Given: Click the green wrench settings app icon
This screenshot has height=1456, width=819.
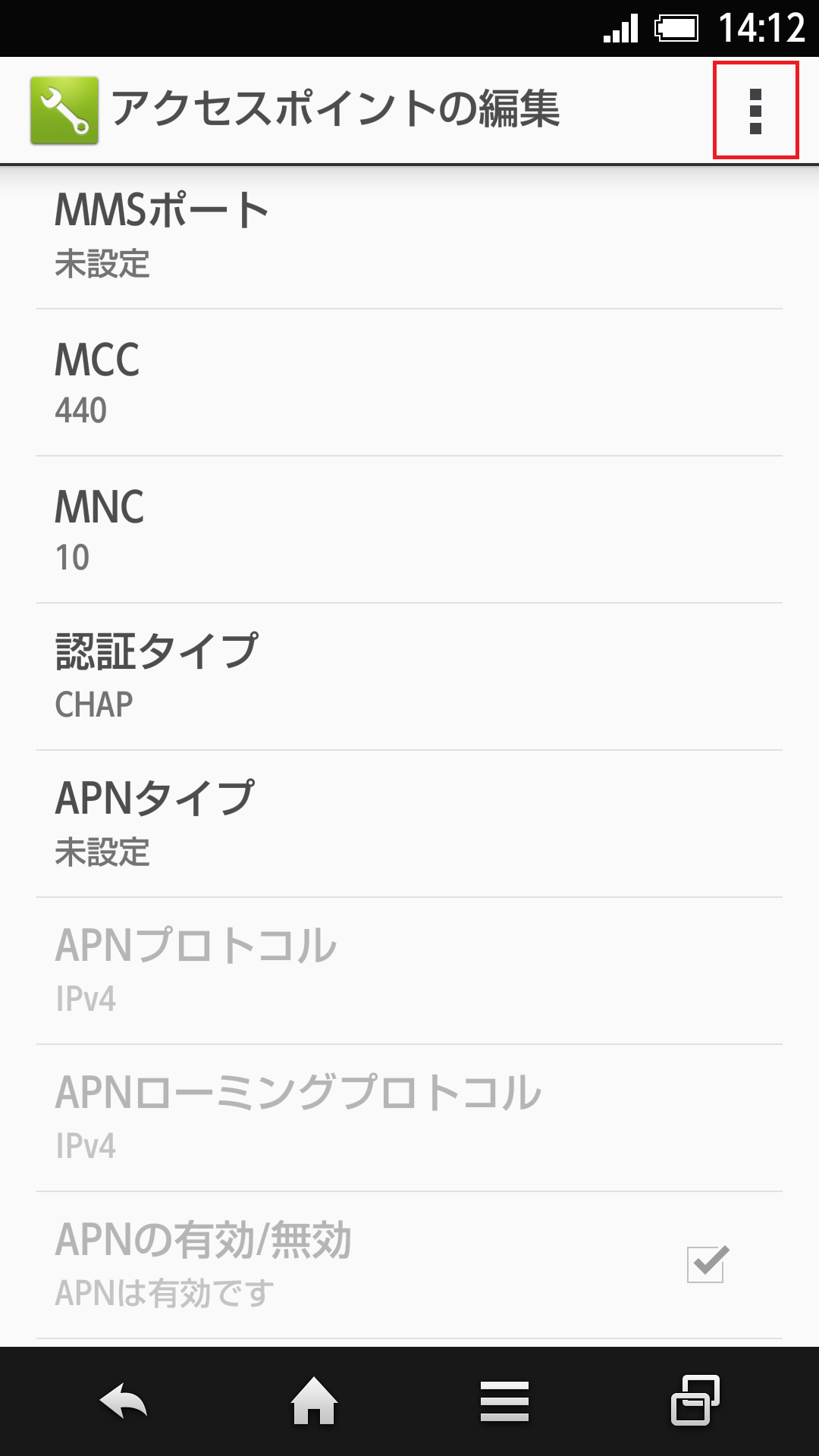Looking at the screenshot, I should (64, 110).
